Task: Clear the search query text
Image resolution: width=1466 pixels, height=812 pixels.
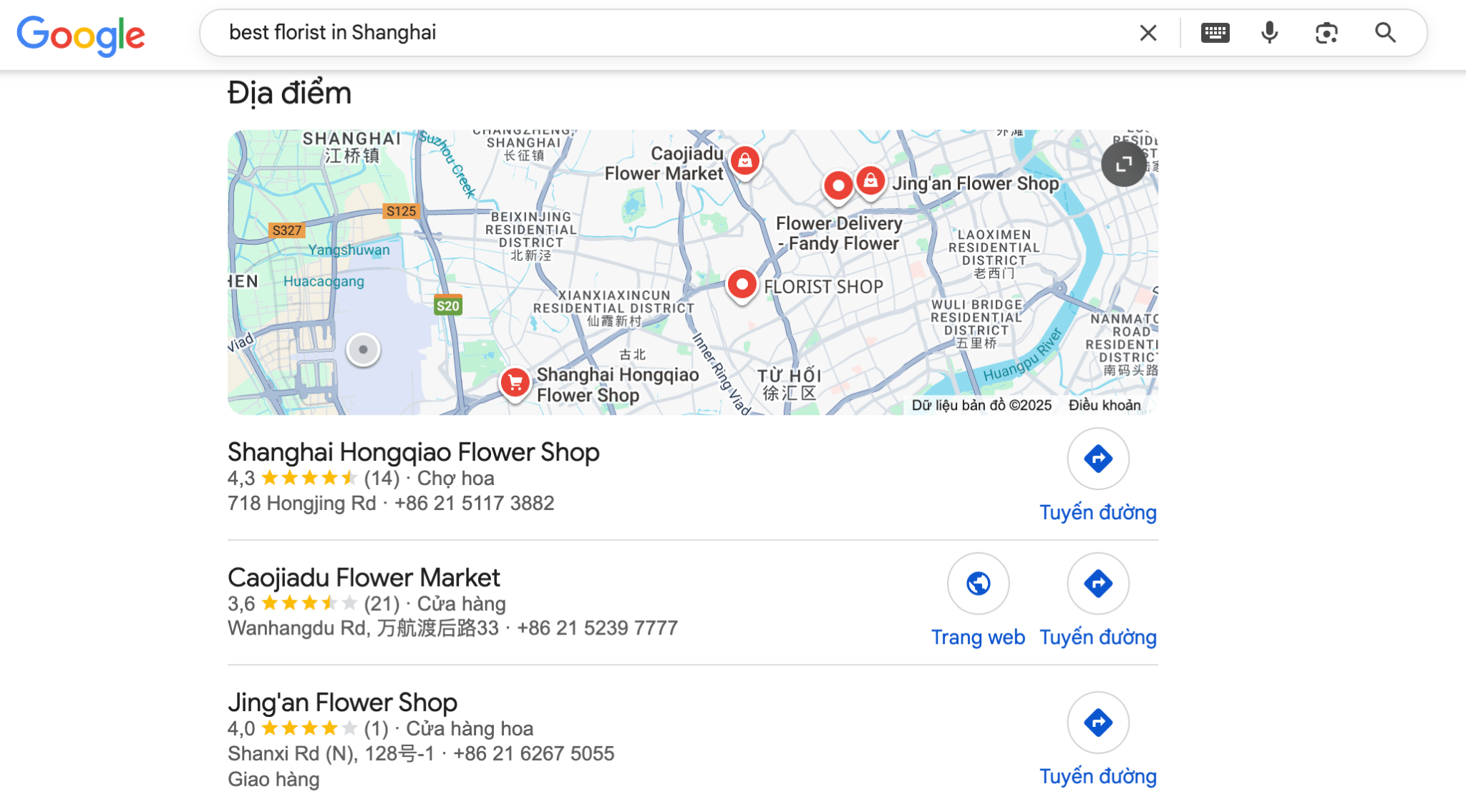Action: coord(1148,33)
